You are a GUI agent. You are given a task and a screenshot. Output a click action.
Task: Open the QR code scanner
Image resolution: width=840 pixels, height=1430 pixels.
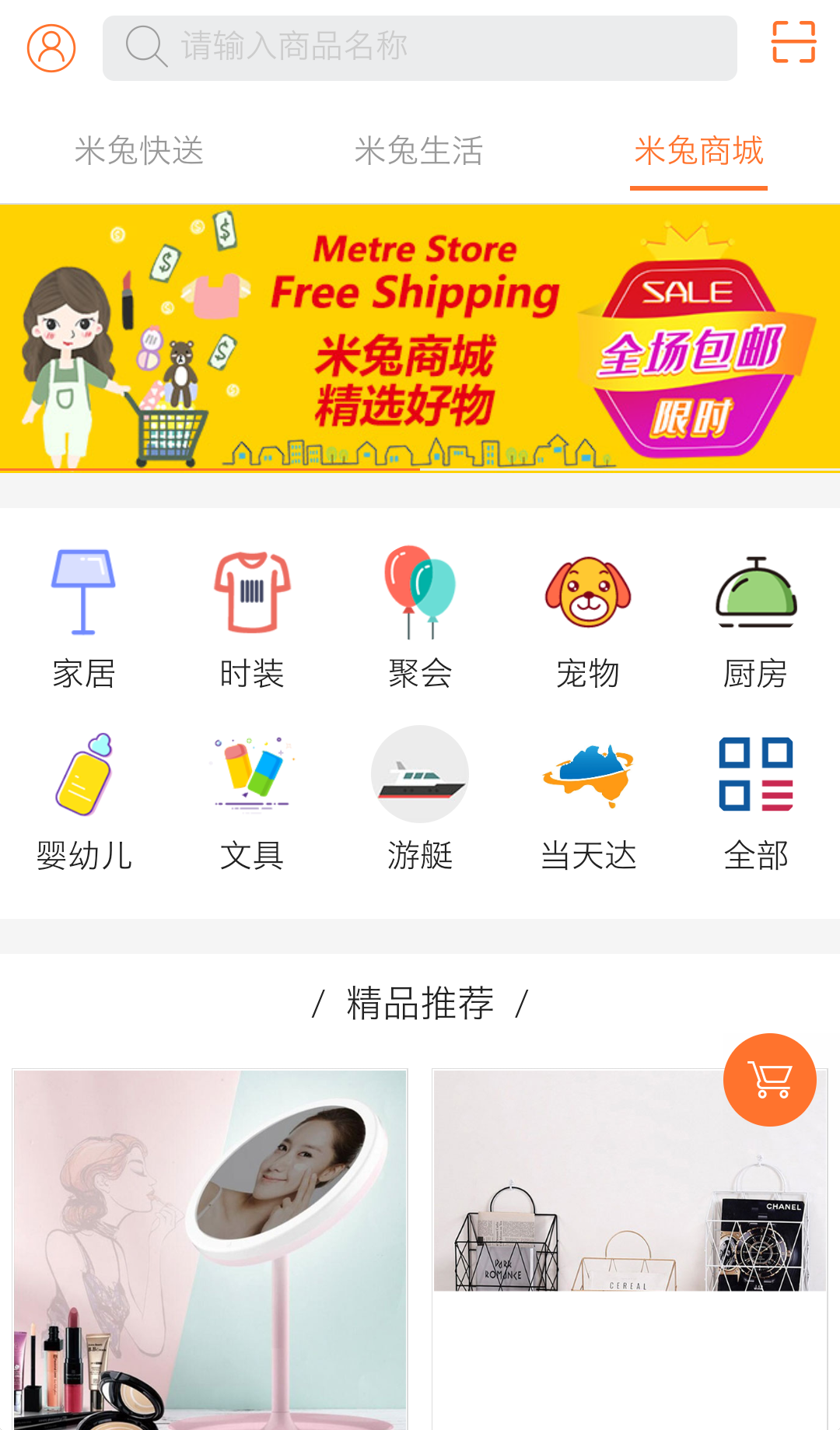click(793, 42)
